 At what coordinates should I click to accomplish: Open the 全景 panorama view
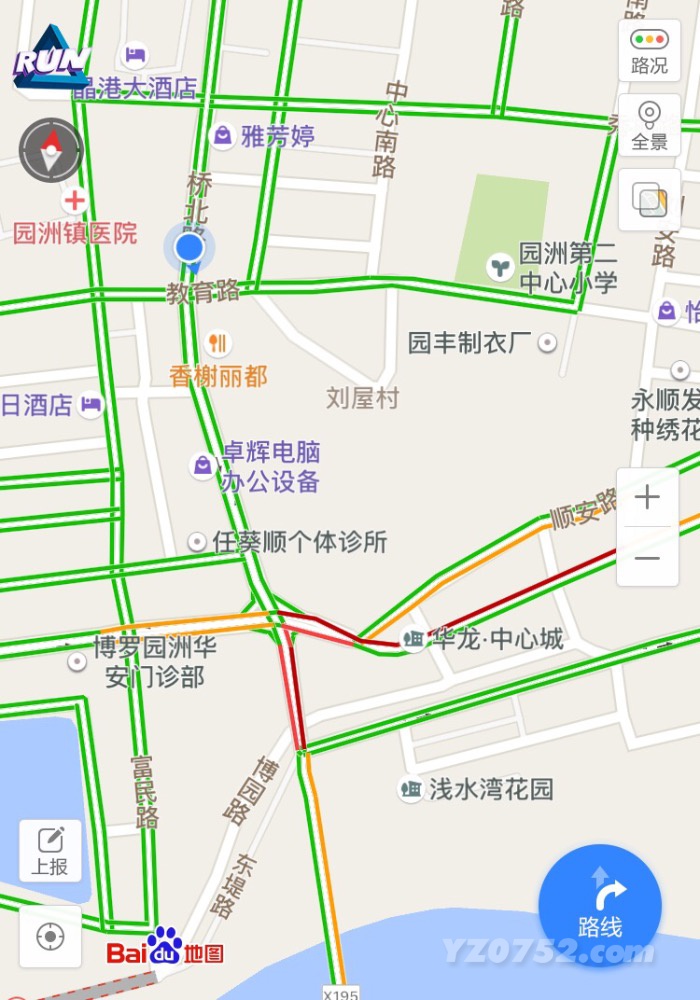click(649, 126)
